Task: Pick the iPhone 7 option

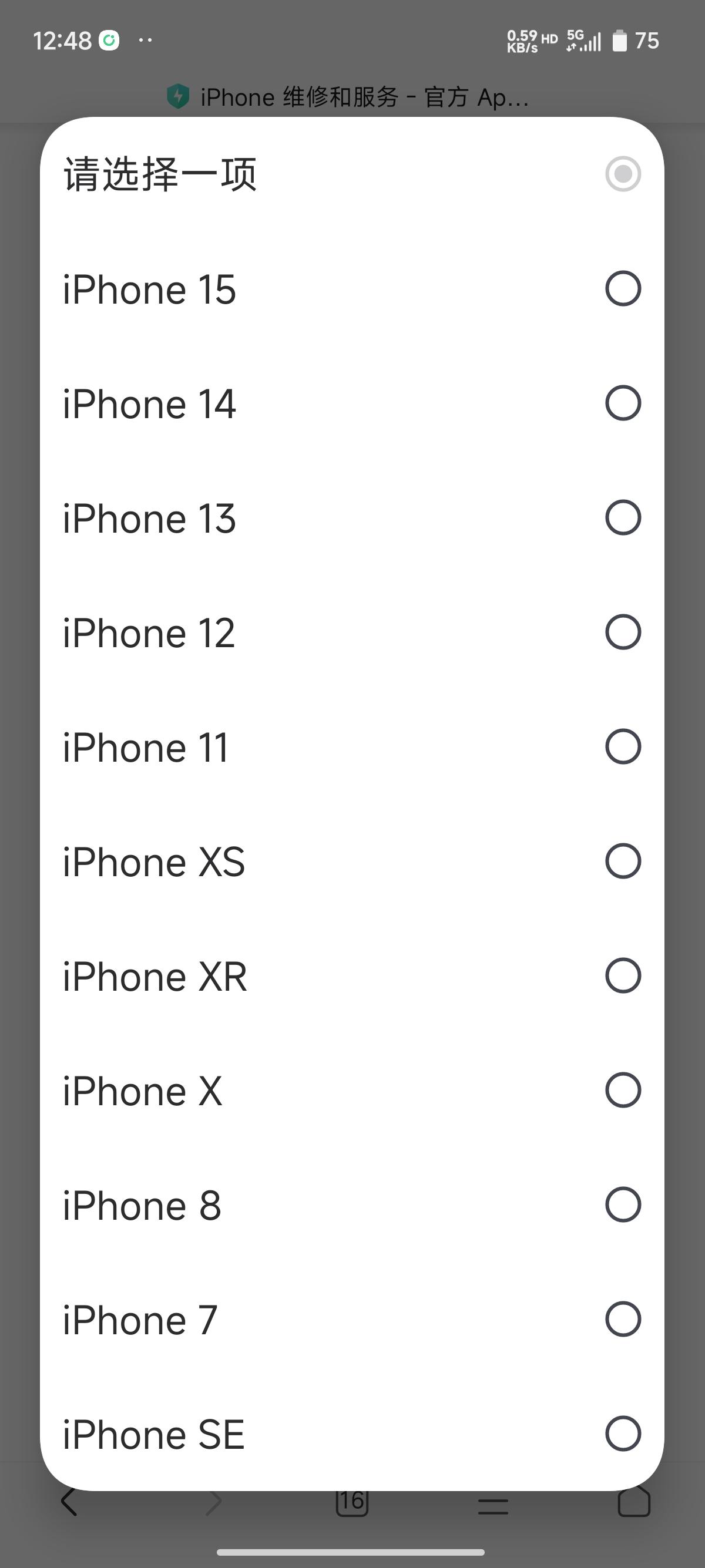Action: coord(352,1318)
